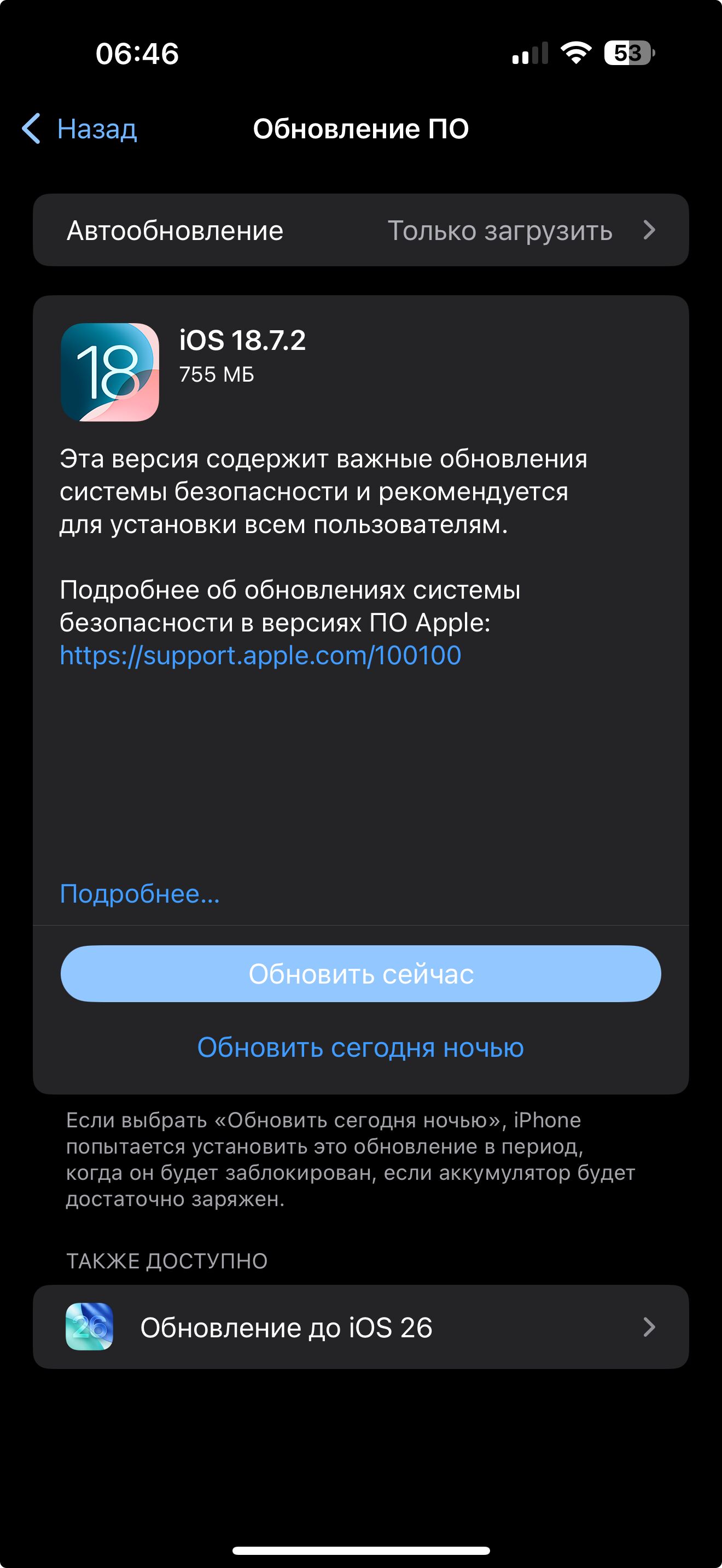Viewport: 722px width, 1568px height.
Task: Choose Обновить сегодня ночью
Action: [x=360, y=1048]
